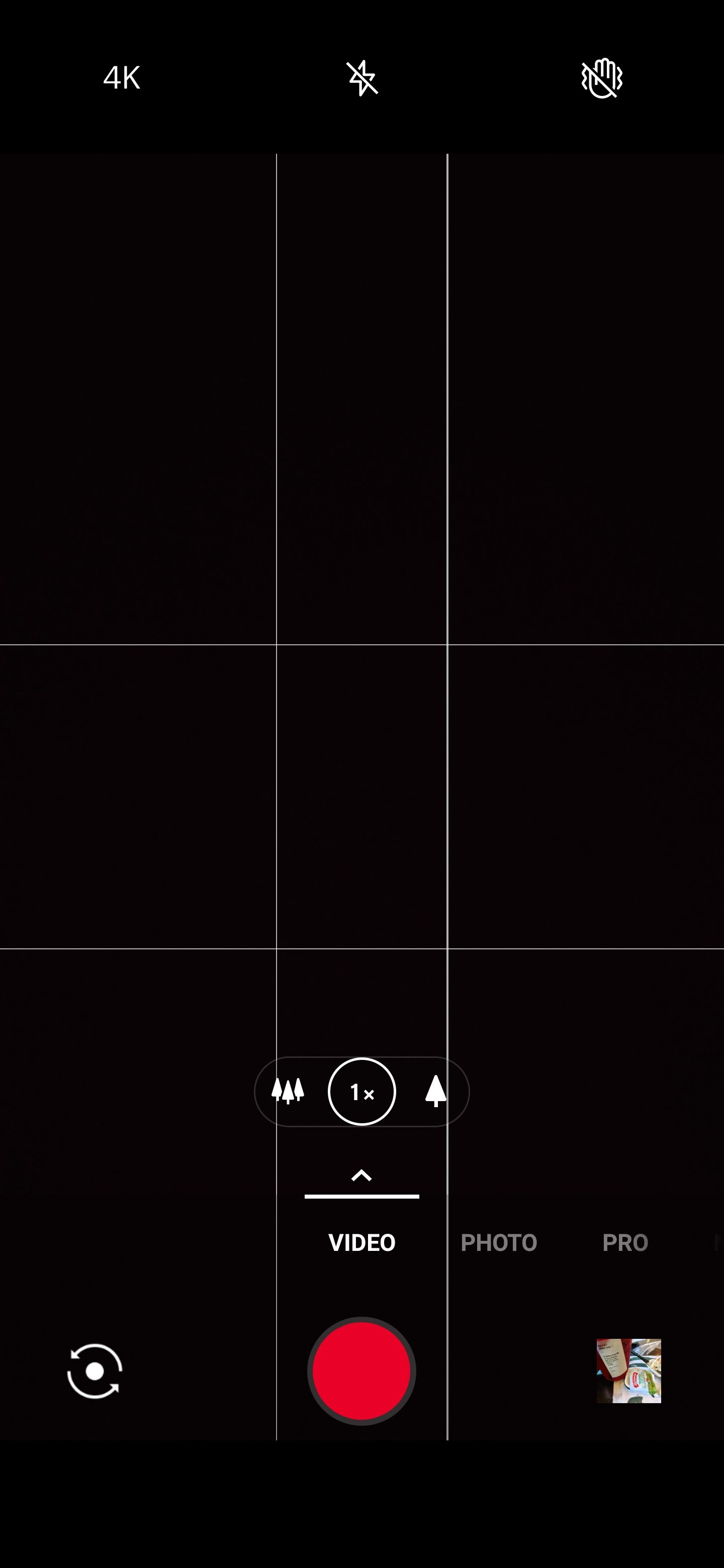Image resolution: width=724 pixels, height=1568 pixels.
Task: Change the 4K video resolution setting
Action: click(122, 78)
